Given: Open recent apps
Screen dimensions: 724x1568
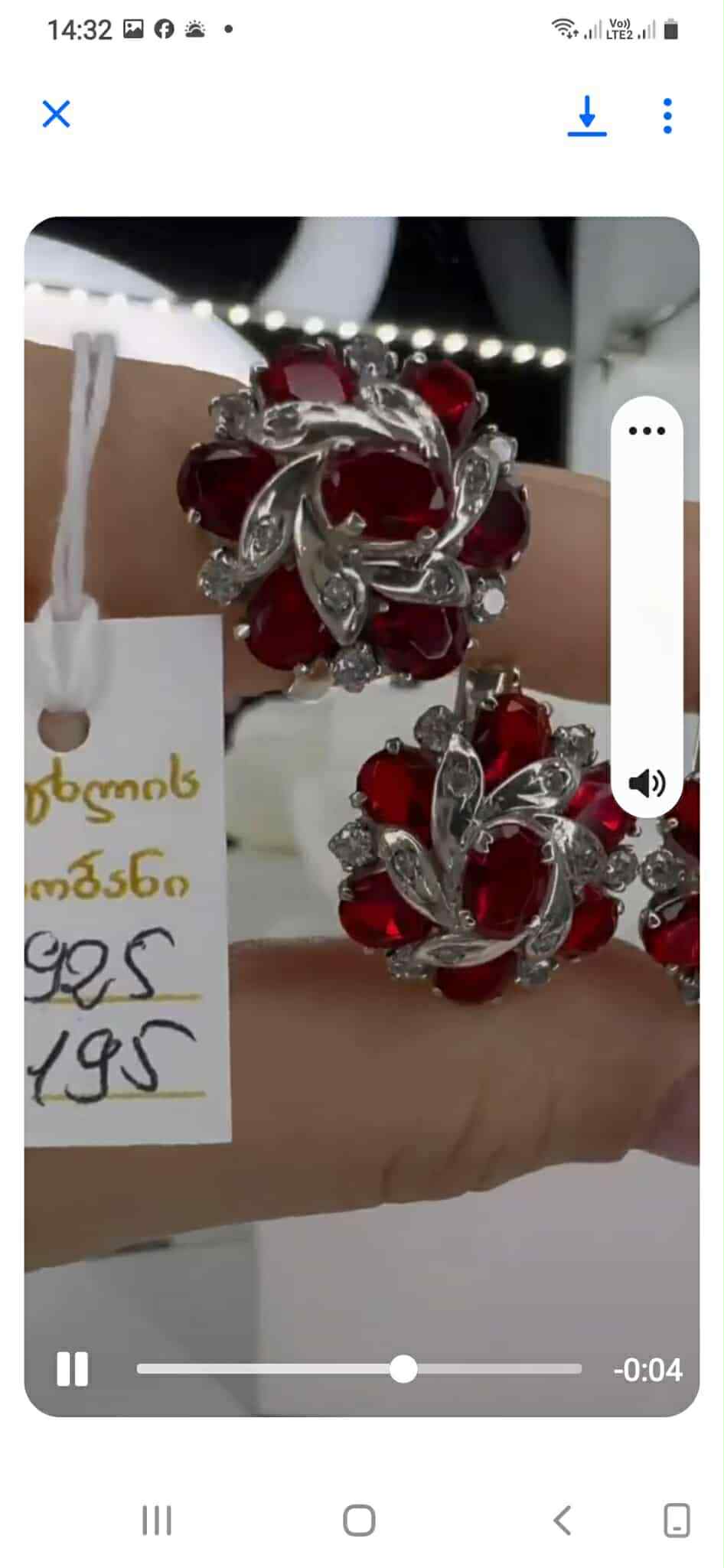Looking at the screenshot, I should coord(157,1521).
